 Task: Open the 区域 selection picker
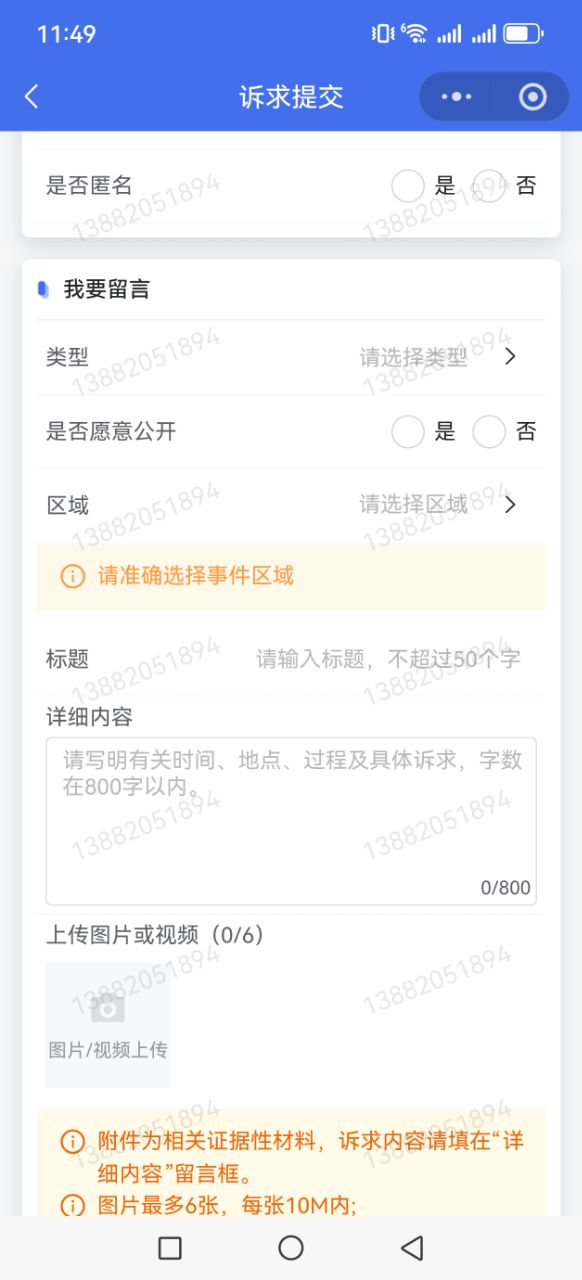(291, 505)
